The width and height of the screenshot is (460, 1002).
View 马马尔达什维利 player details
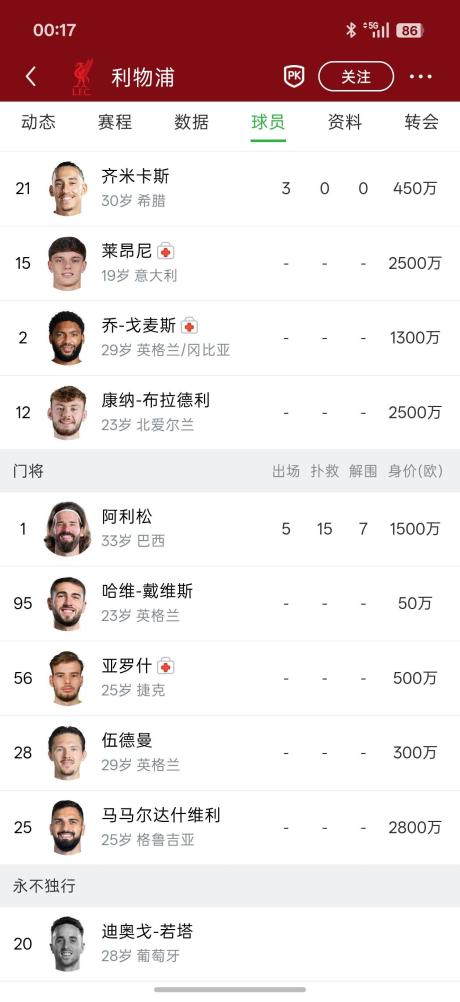coord(230,828)
